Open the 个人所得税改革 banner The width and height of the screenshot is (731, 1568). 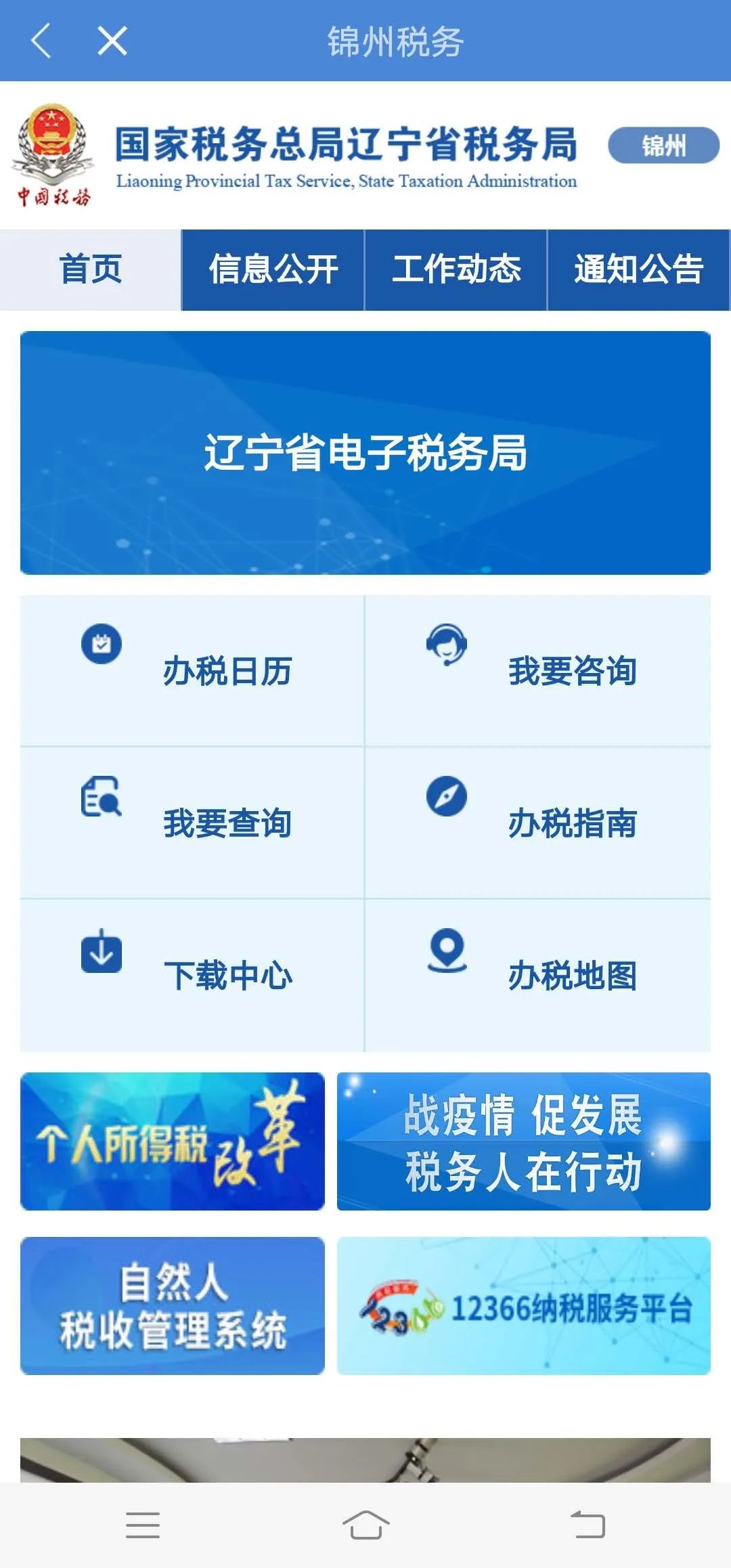(173, 1141)
